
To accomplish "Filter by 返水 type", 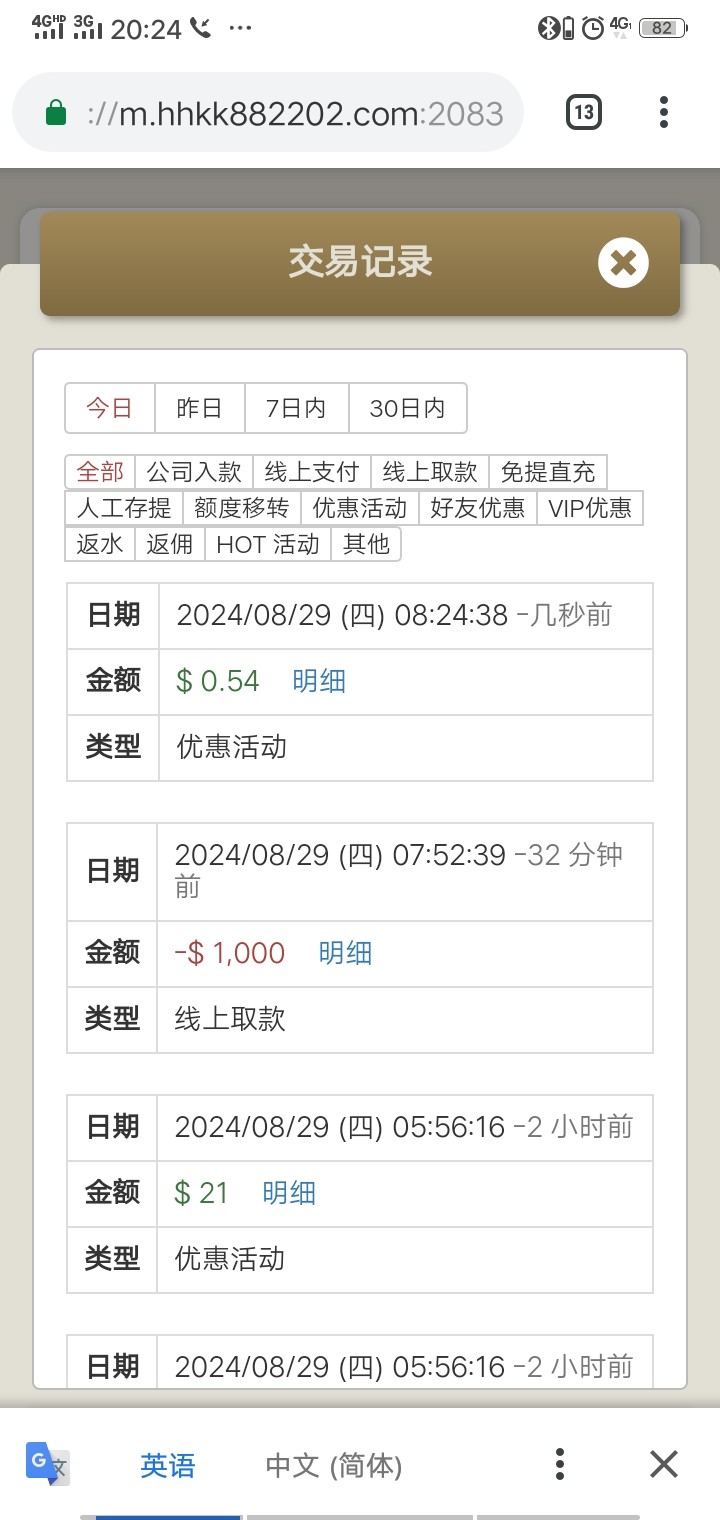I will (100, 544).
